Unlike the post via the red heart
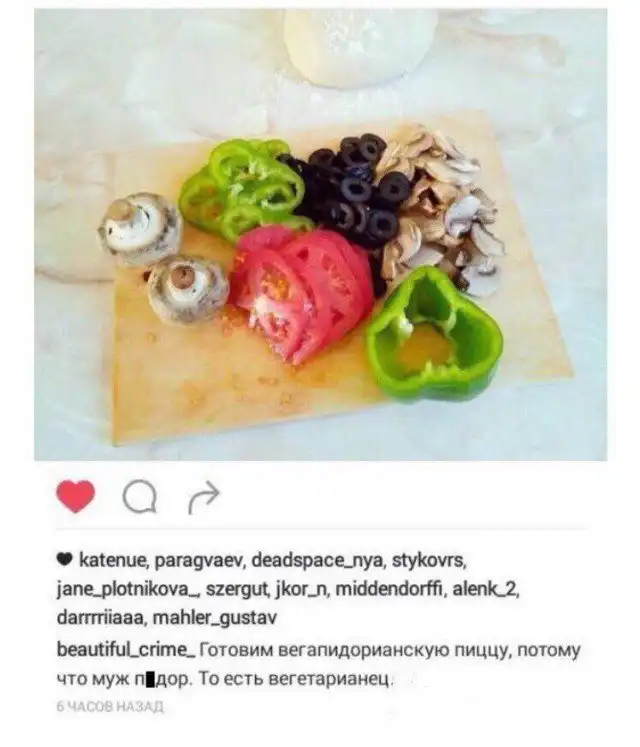The image size is (640, 747). point(76,496)
